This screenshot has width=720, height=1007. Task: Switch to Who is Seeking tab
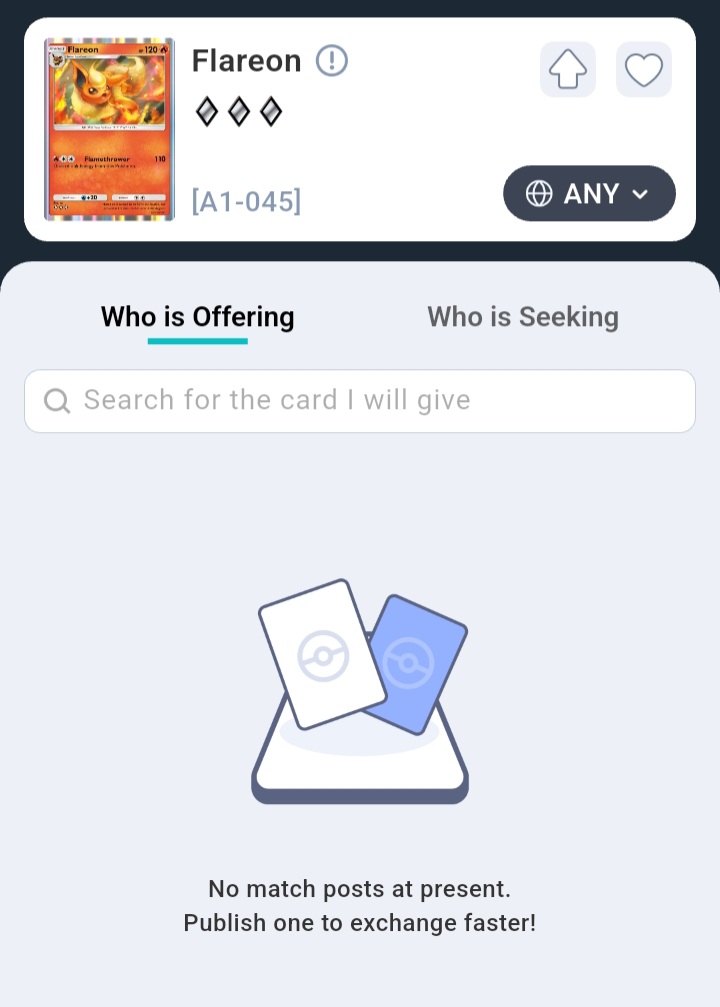(523, 317)
